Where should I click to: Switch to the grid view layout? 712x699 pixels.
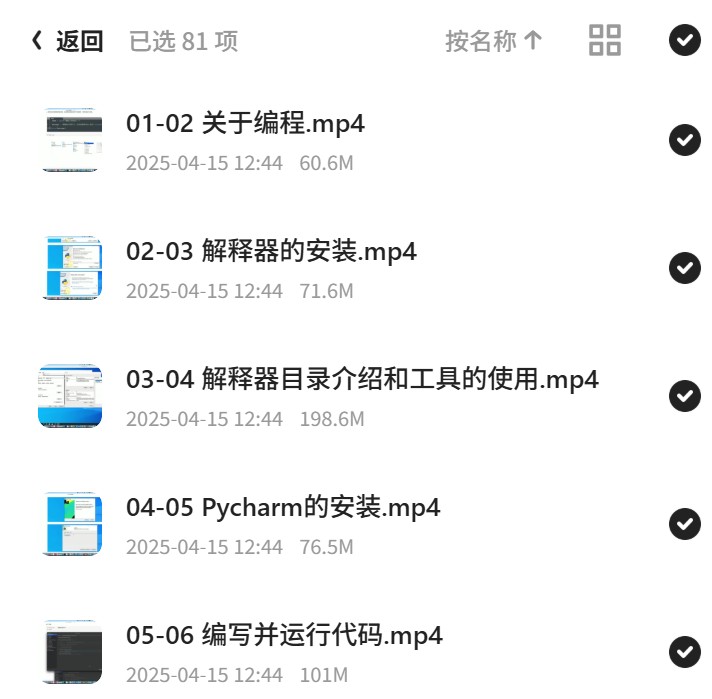(605, 40)
